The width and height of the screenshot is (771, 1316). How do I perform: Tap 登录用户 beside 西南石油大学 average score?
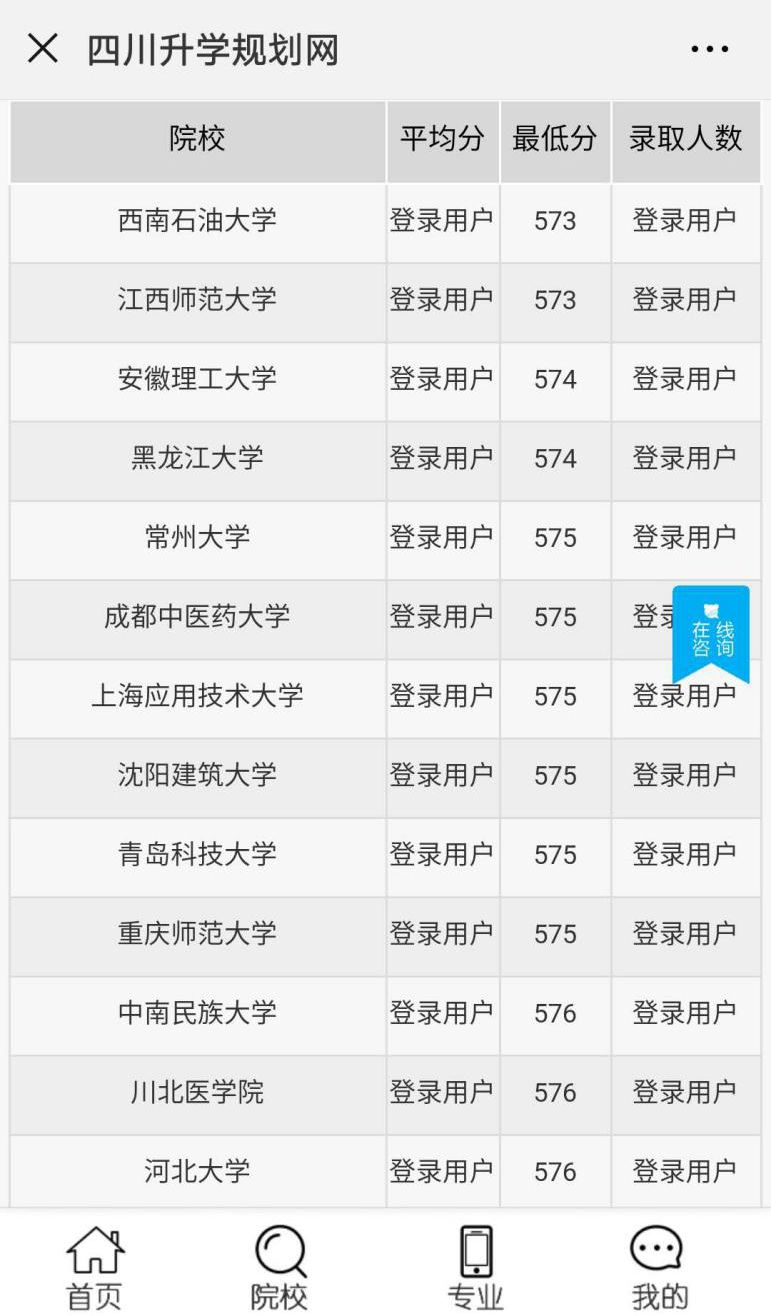point(443,222)
